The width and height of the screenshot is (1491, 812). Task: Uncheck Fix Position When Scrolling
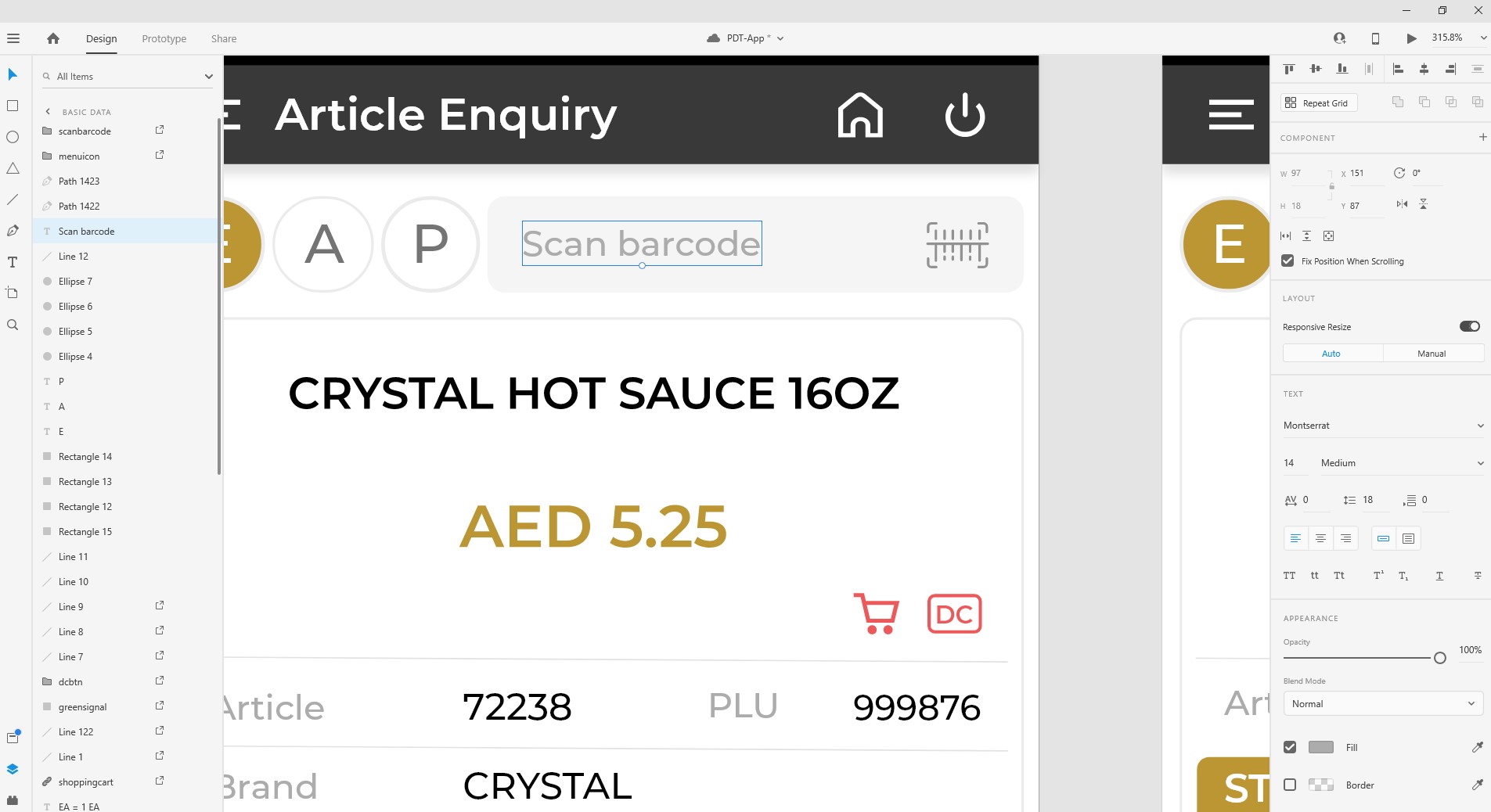point(1288,260)
